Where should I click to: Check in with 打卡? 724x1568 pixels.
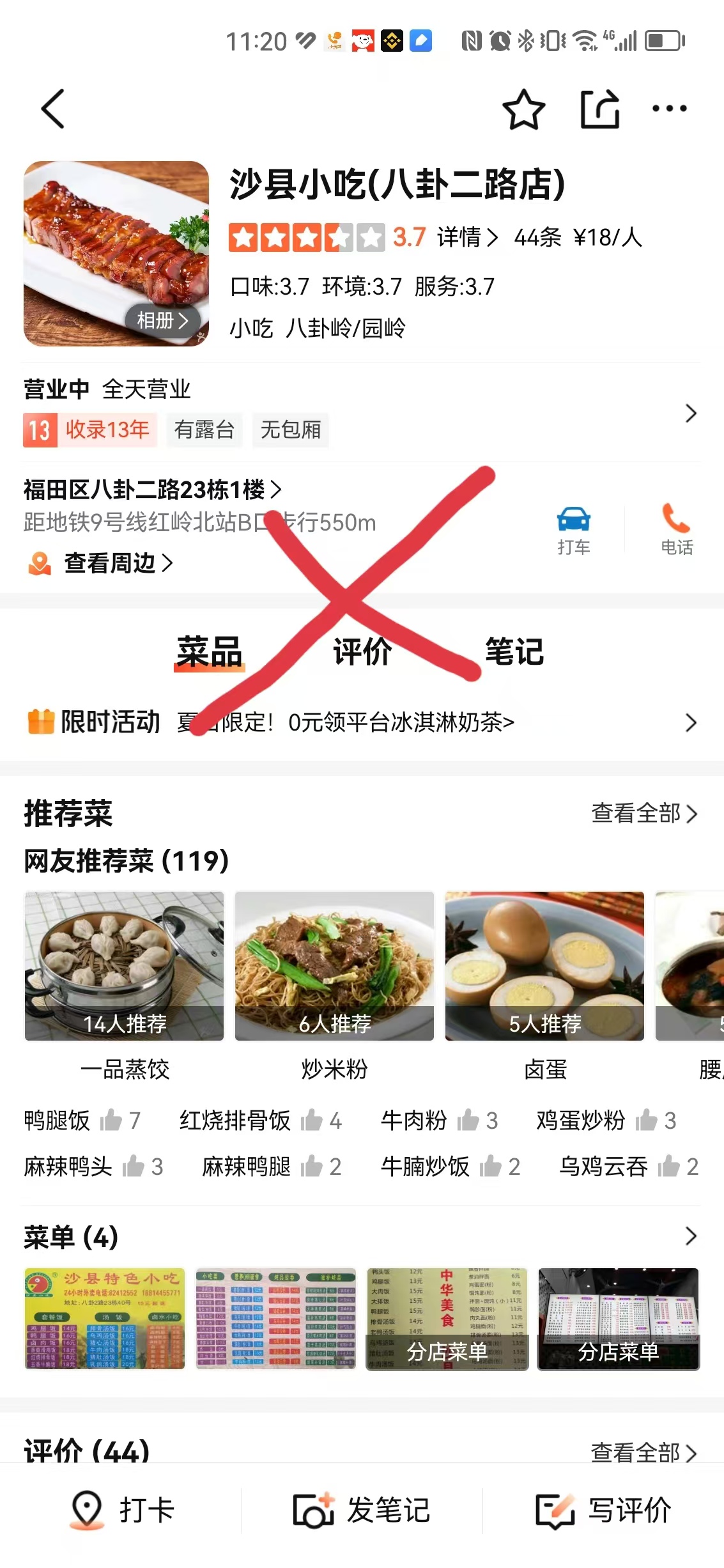point(121,1510)
